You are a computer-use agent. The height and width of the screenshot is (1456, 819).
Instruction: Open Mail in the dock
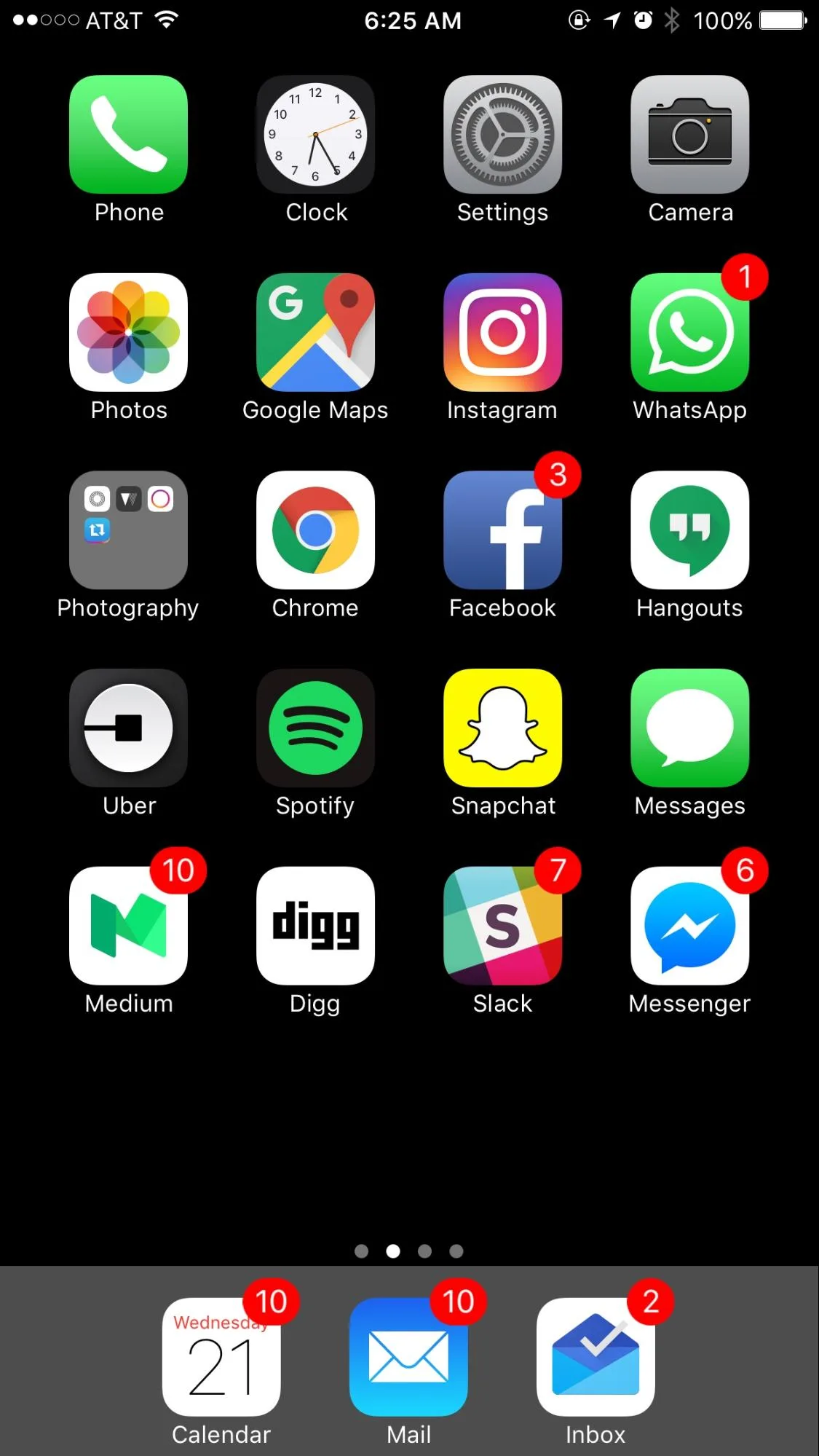point(408,1357)
